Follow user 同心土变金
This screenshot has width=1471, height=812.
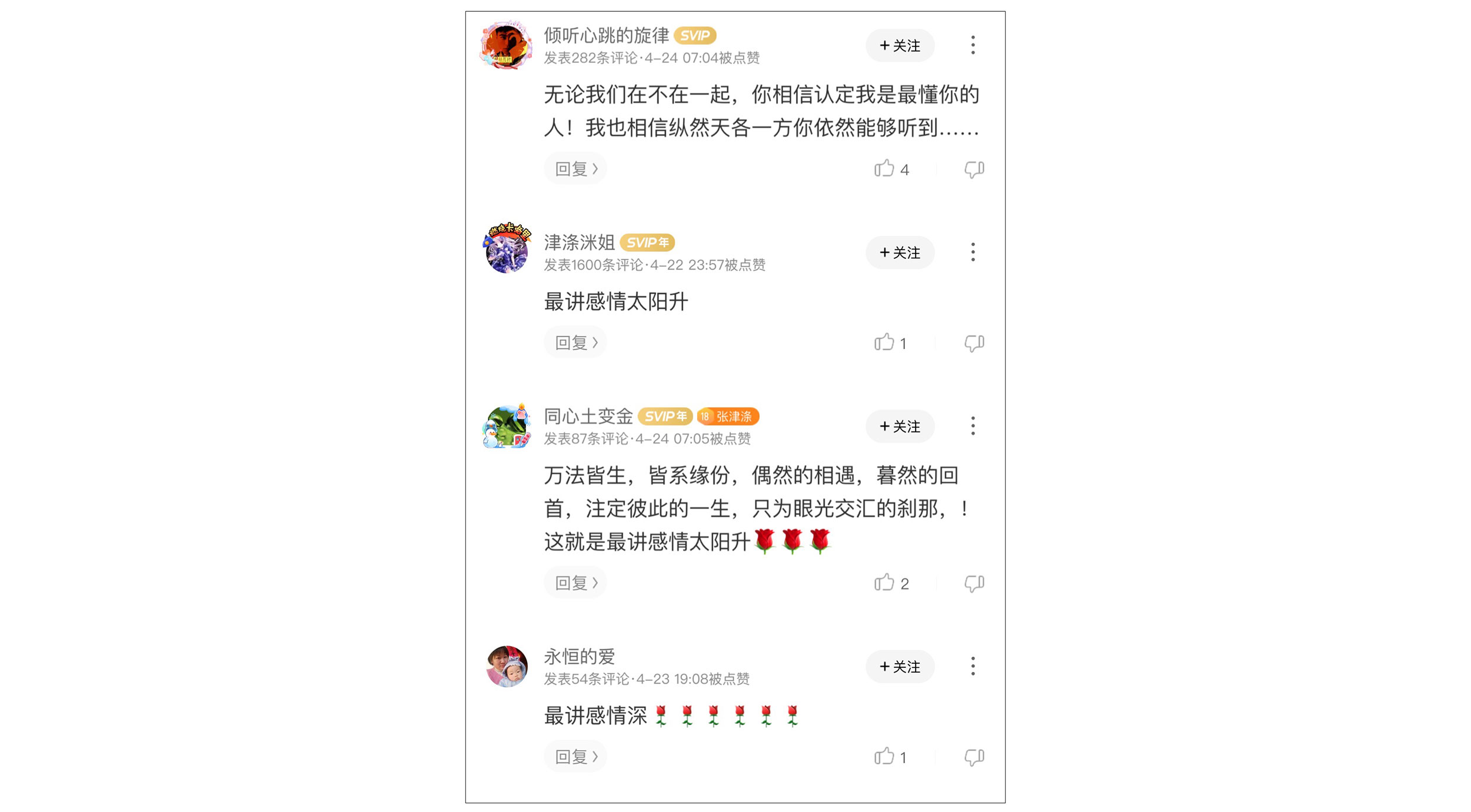pos(899,426)
